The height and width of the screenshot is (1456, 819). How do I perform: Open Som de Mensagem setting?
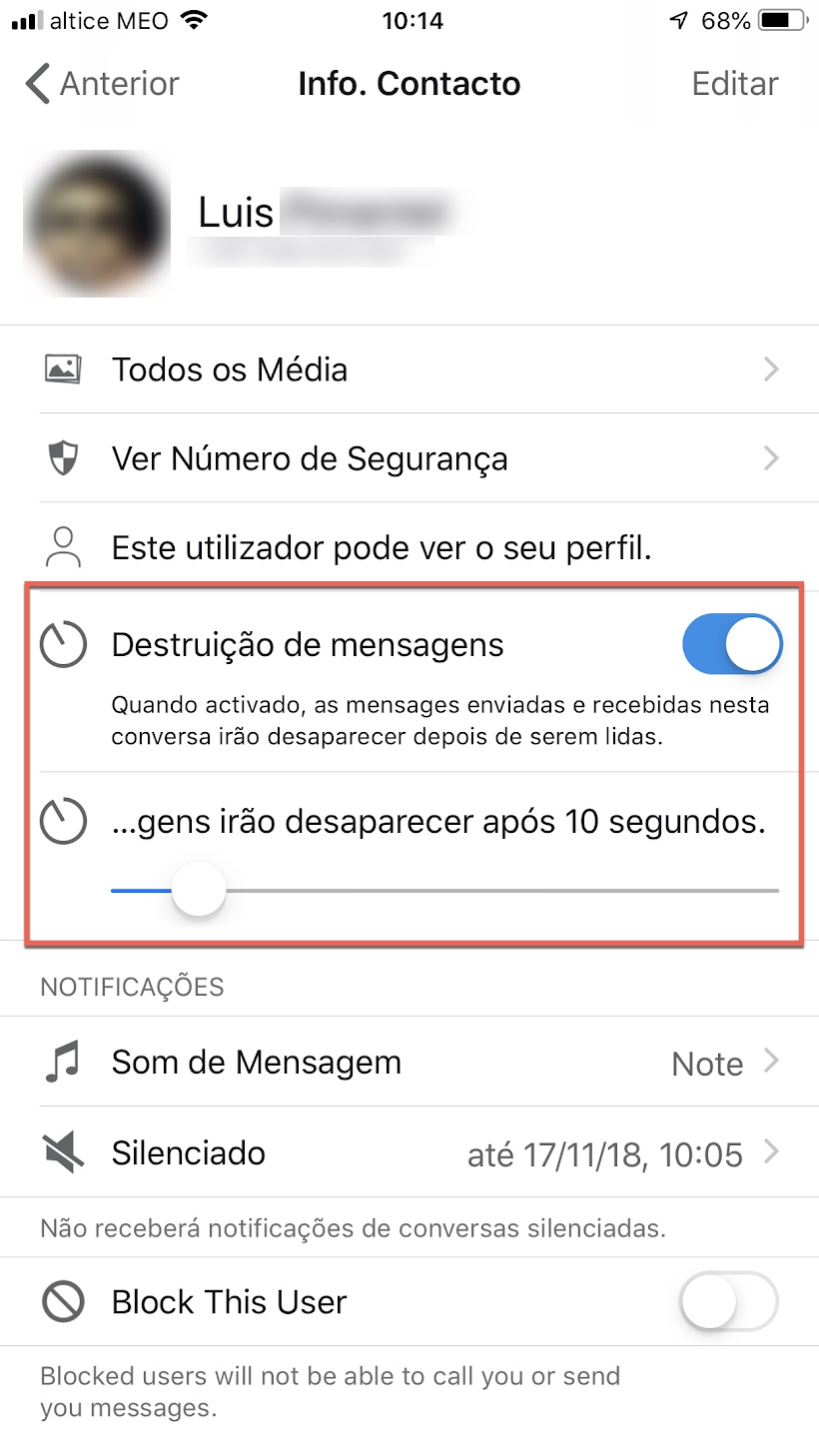click(409, 1063)
